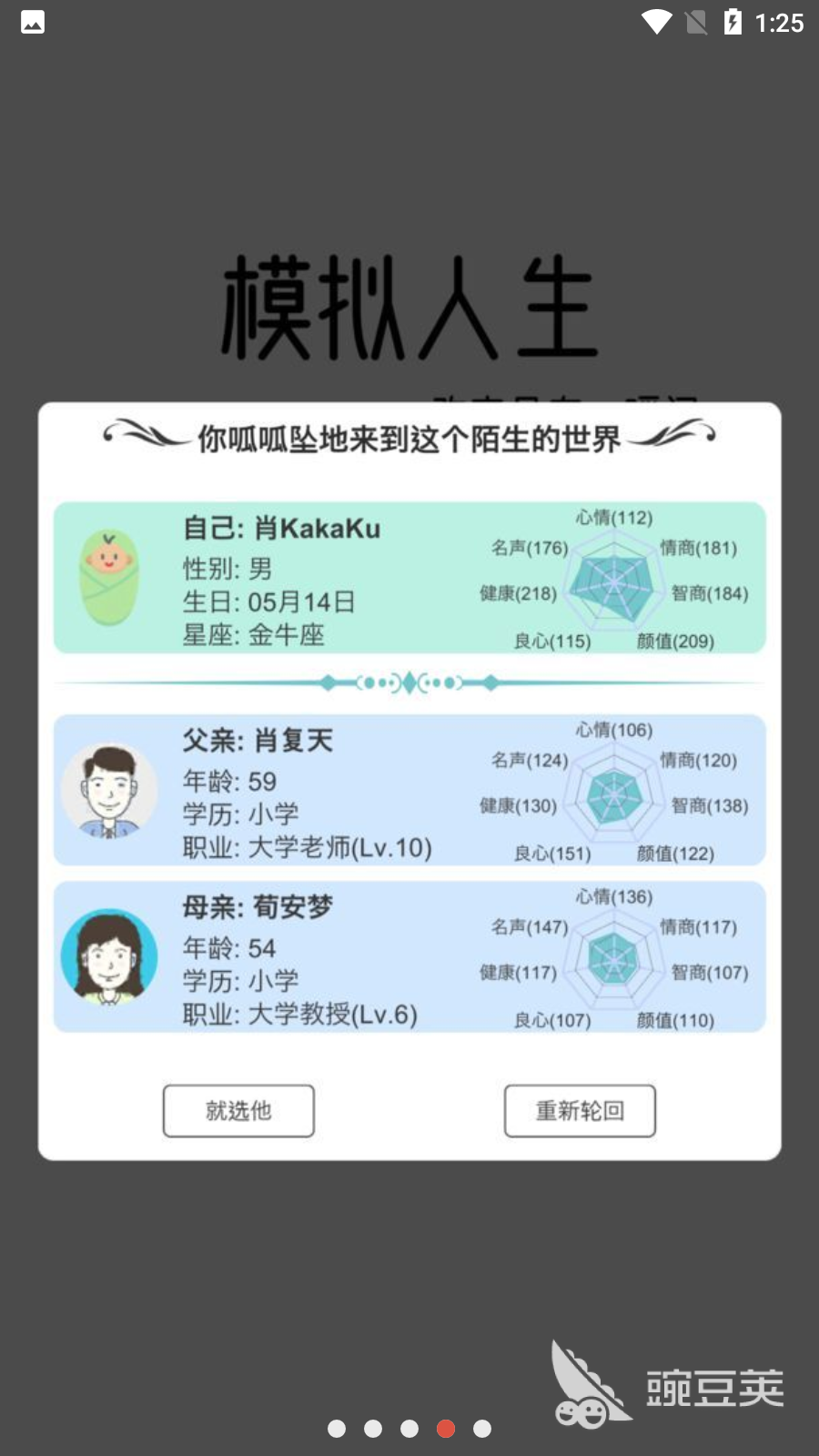Jump to the first page indicator dot
Viewport: 819px width, 1456px height.
click(x=337, y=1429)
